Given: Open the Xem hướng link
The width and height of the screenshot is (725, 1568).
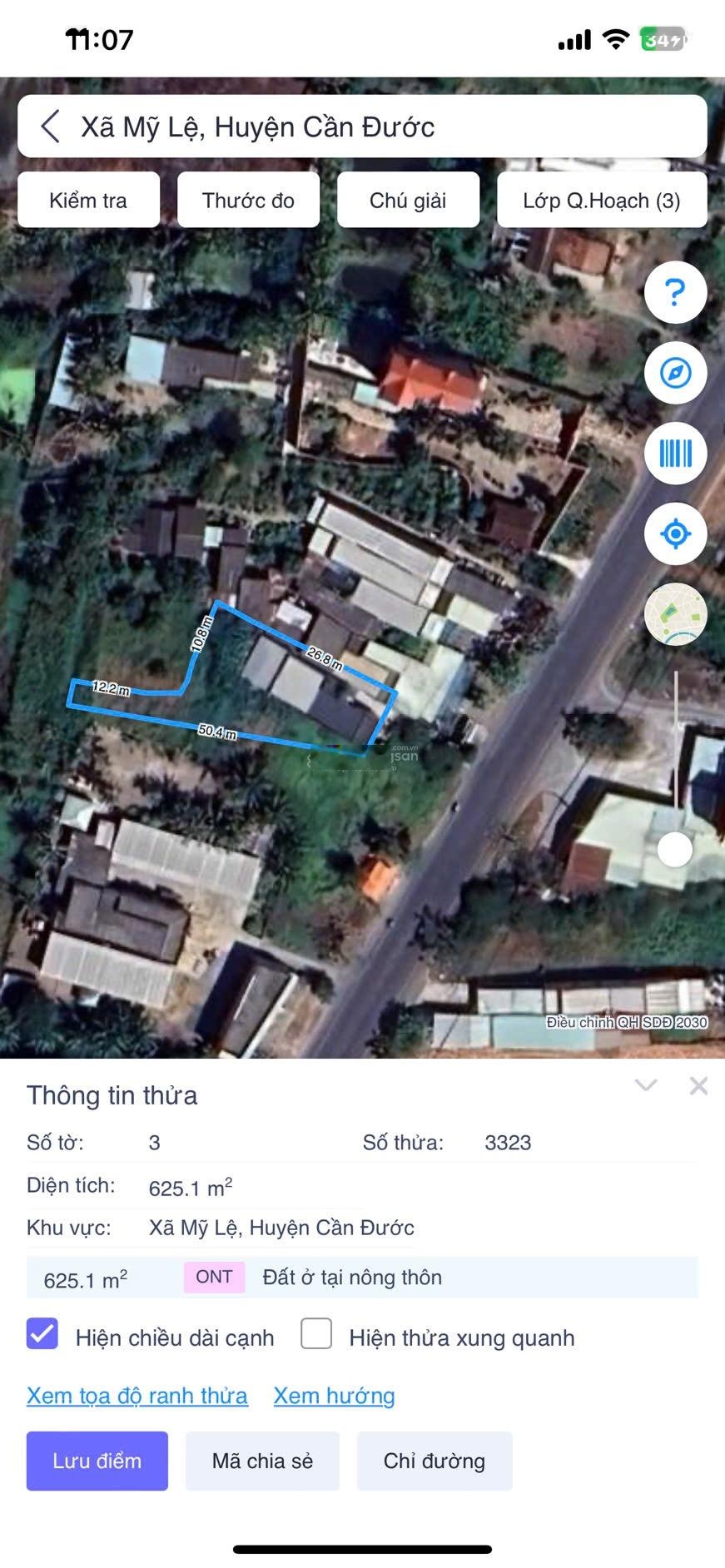Looking at the screenshot, I should [334, 1396].
